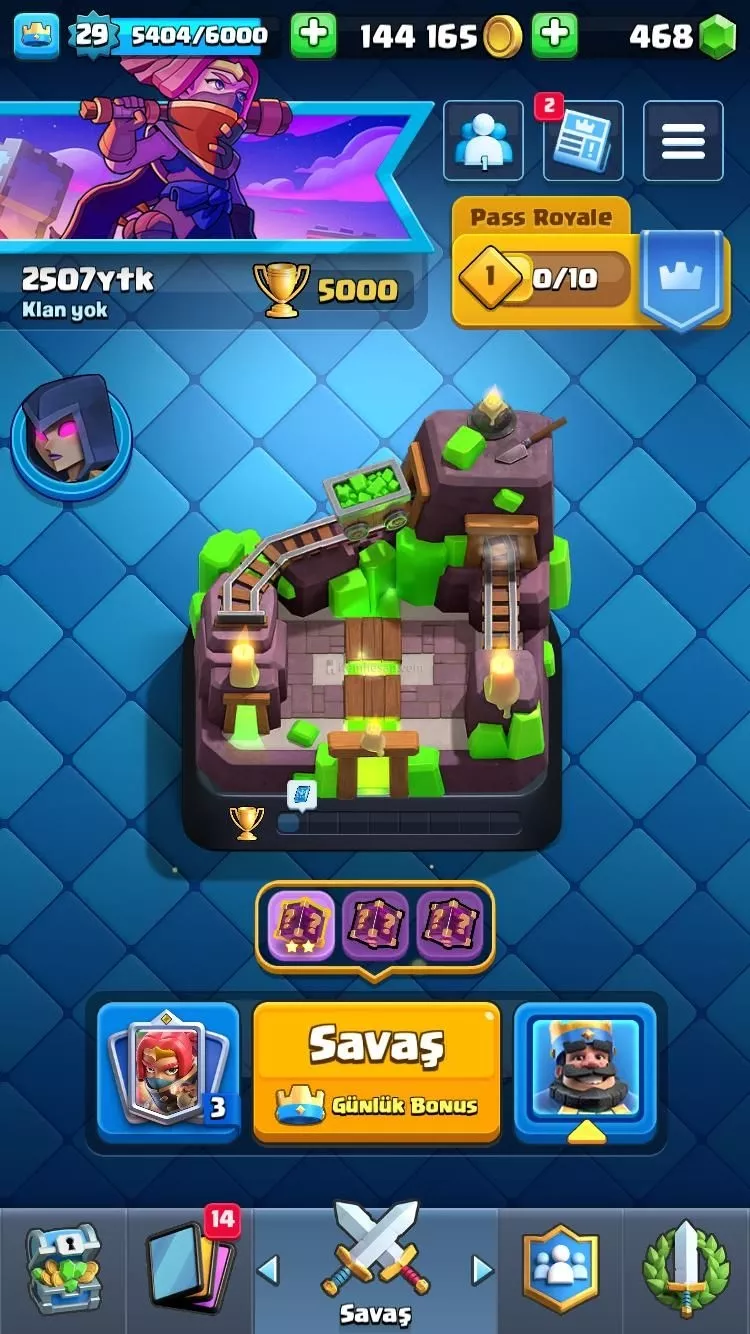The image size is (750, 1334).
Task: Switch to the Shop chest tab
Action: point(63,1270)
